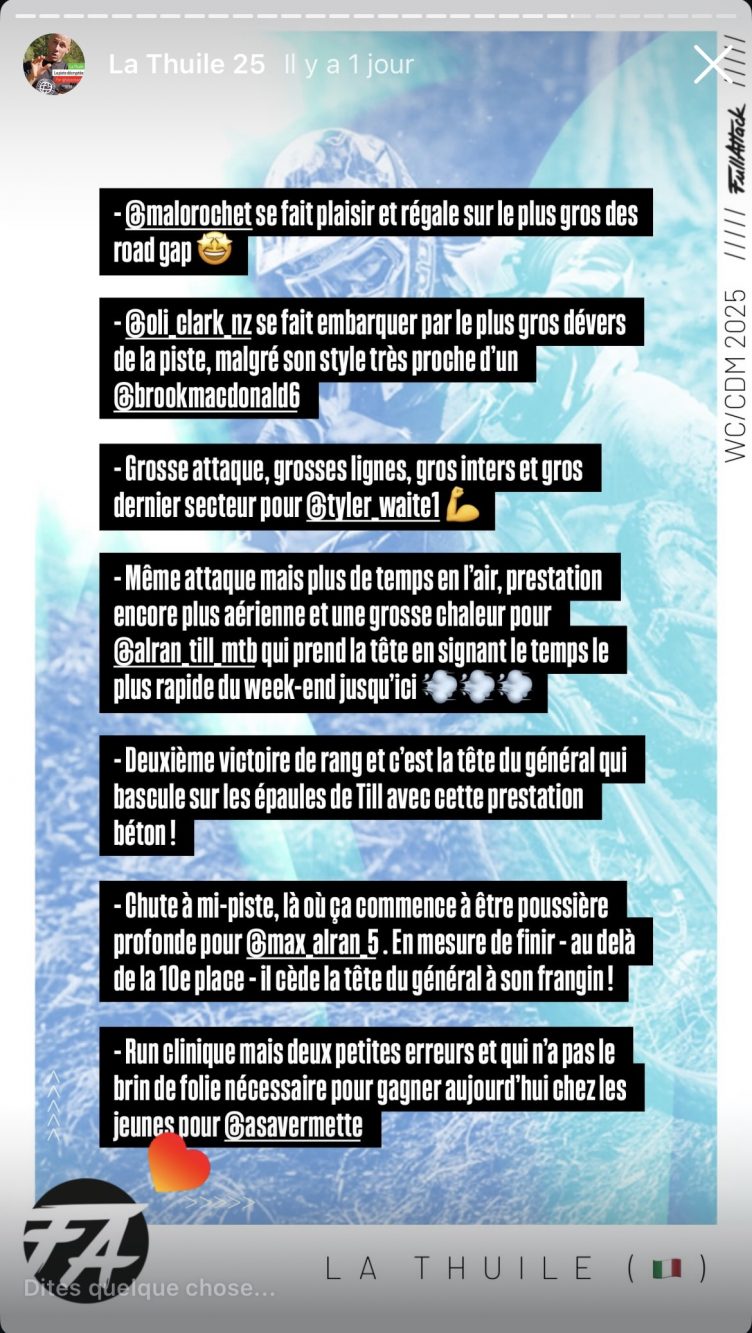Reply in the 'Dites quelque chose...' field

tap(150, 1289)
